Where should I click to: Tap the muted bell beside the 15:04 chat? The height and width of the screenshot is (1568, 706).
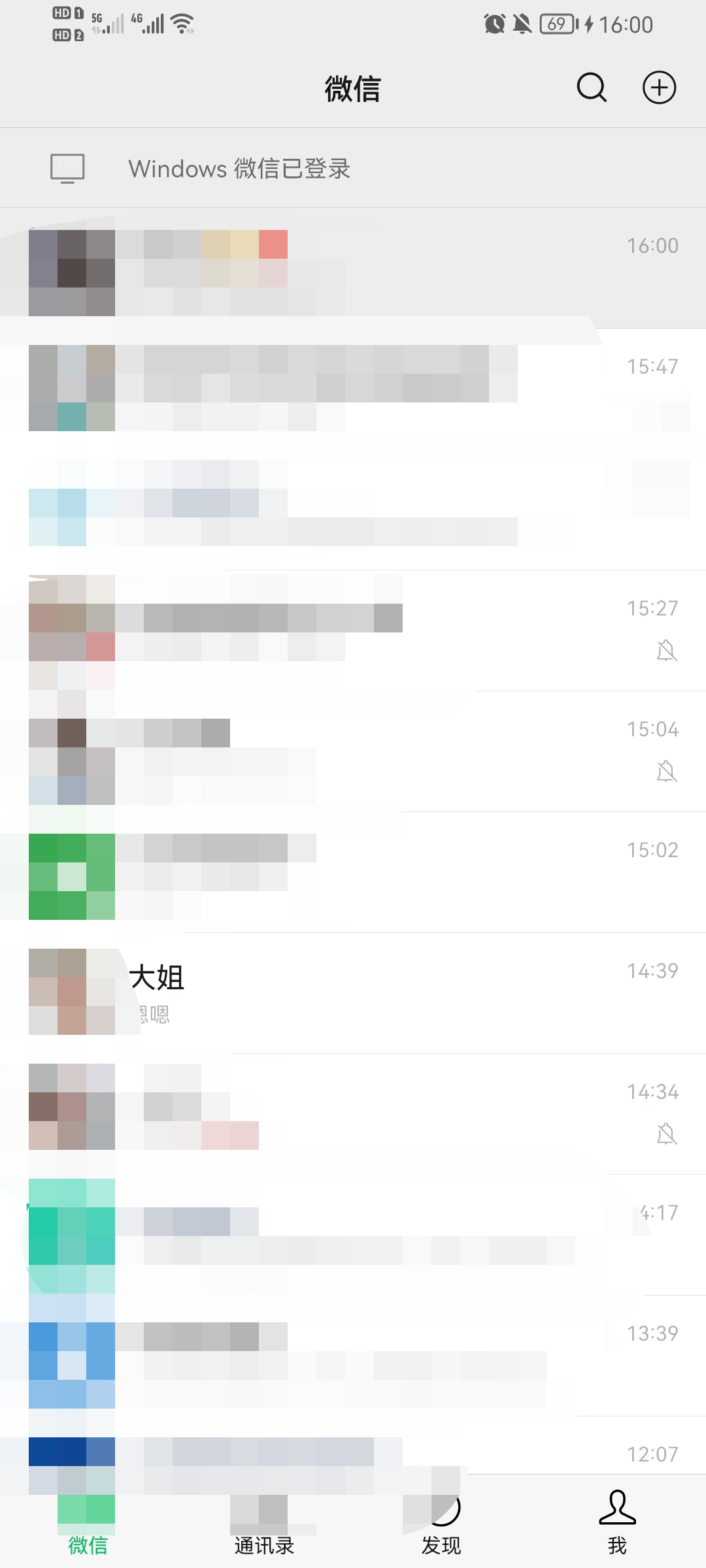pos(667,771)
